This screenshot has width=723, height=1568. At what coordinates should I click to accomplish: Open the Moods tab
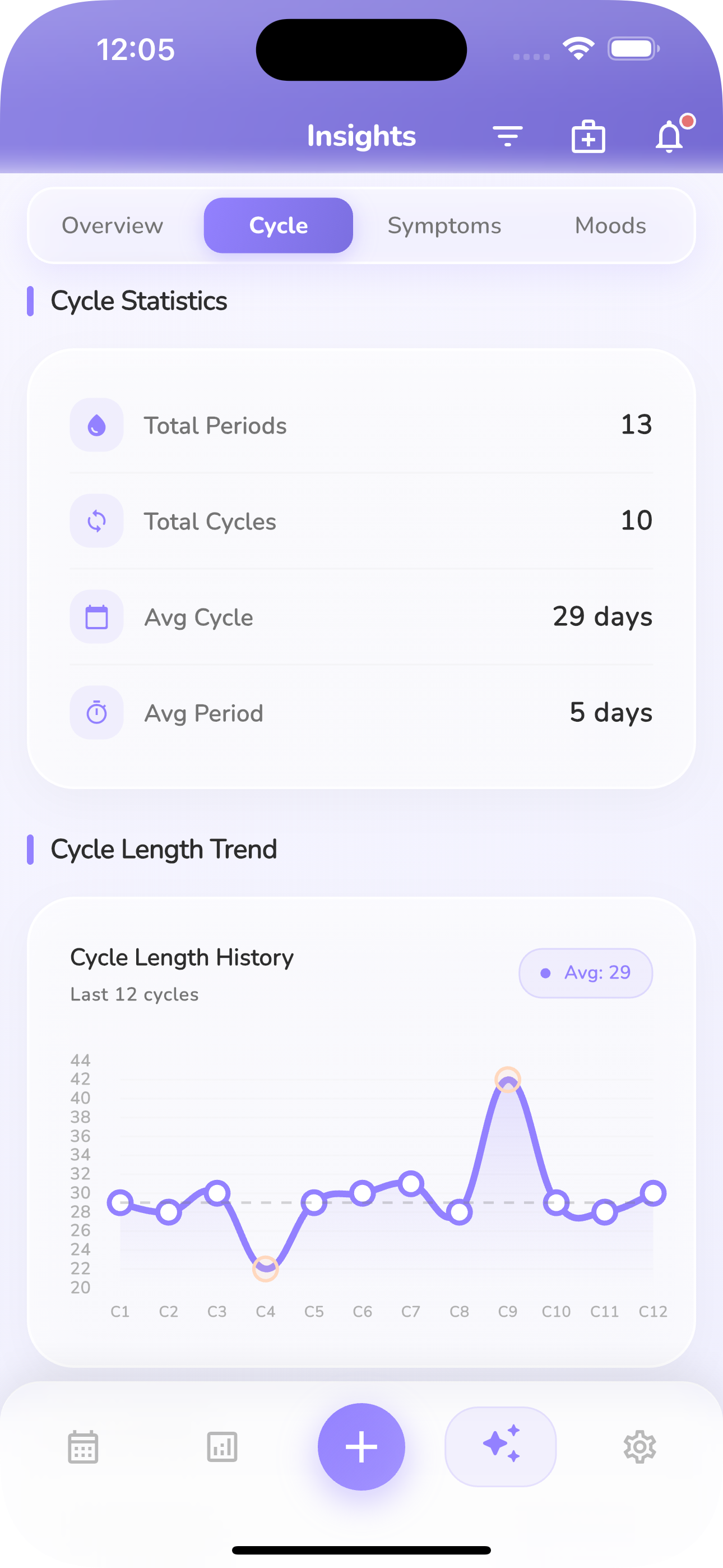(609, 226)
